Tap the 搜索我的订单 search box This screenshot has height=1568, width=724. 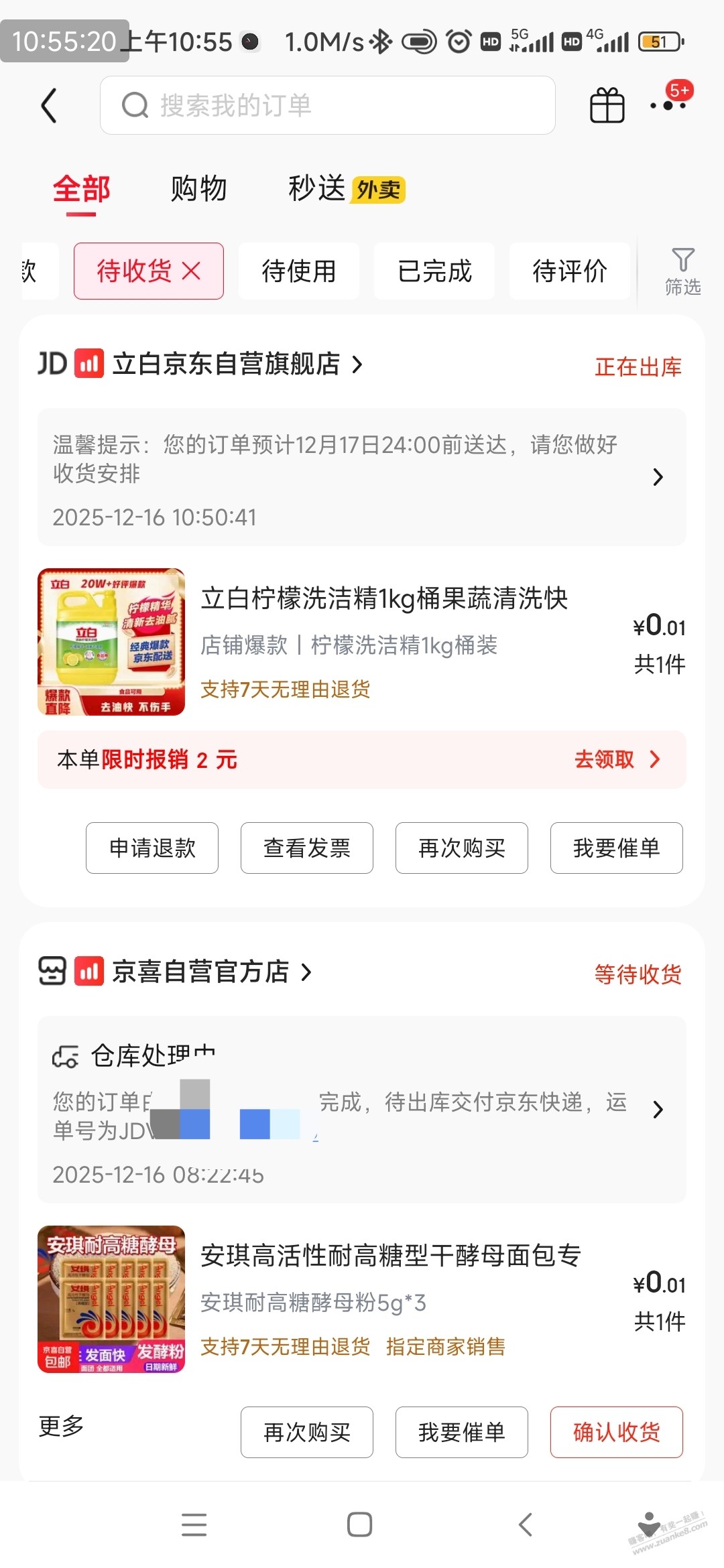pos(327,106)
